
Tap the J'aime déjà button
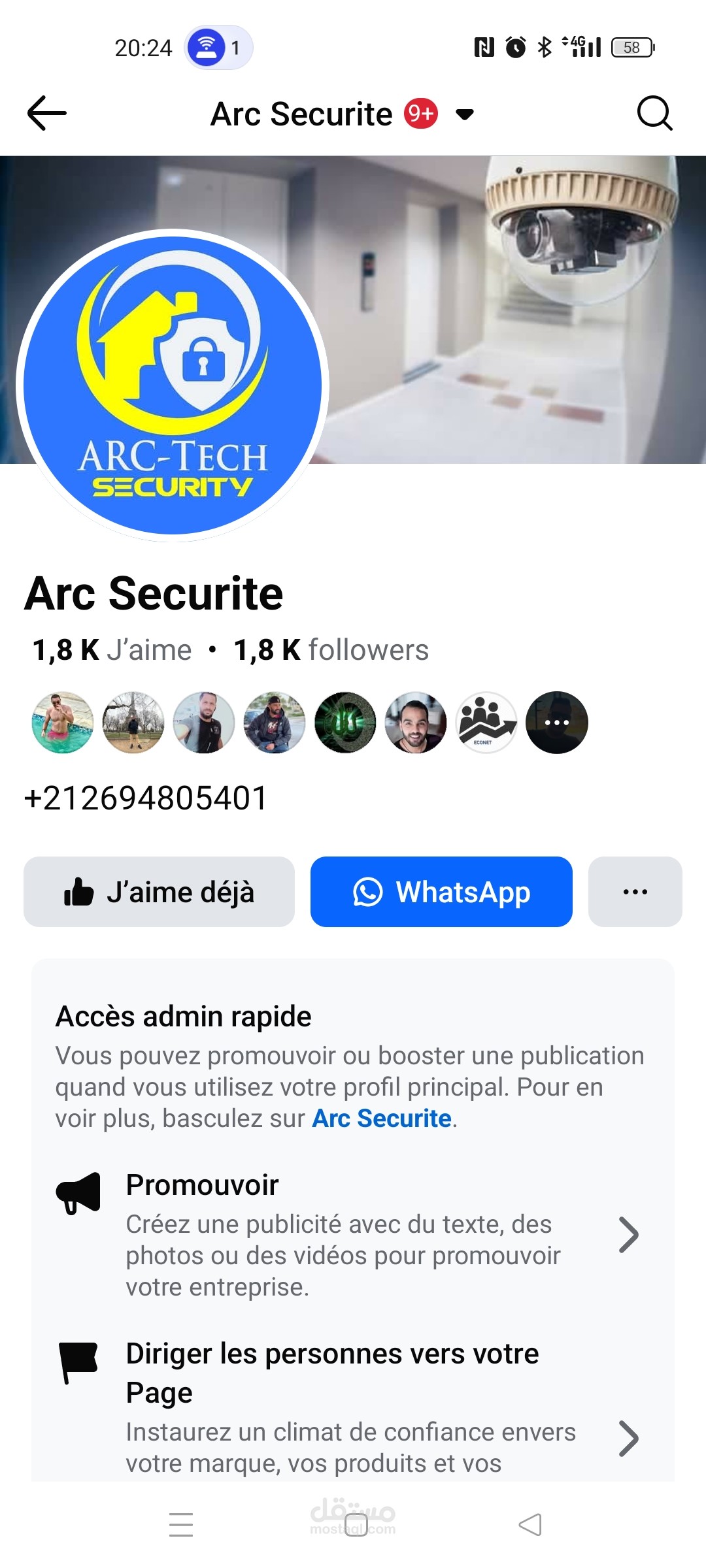click(x=159, y=892)
